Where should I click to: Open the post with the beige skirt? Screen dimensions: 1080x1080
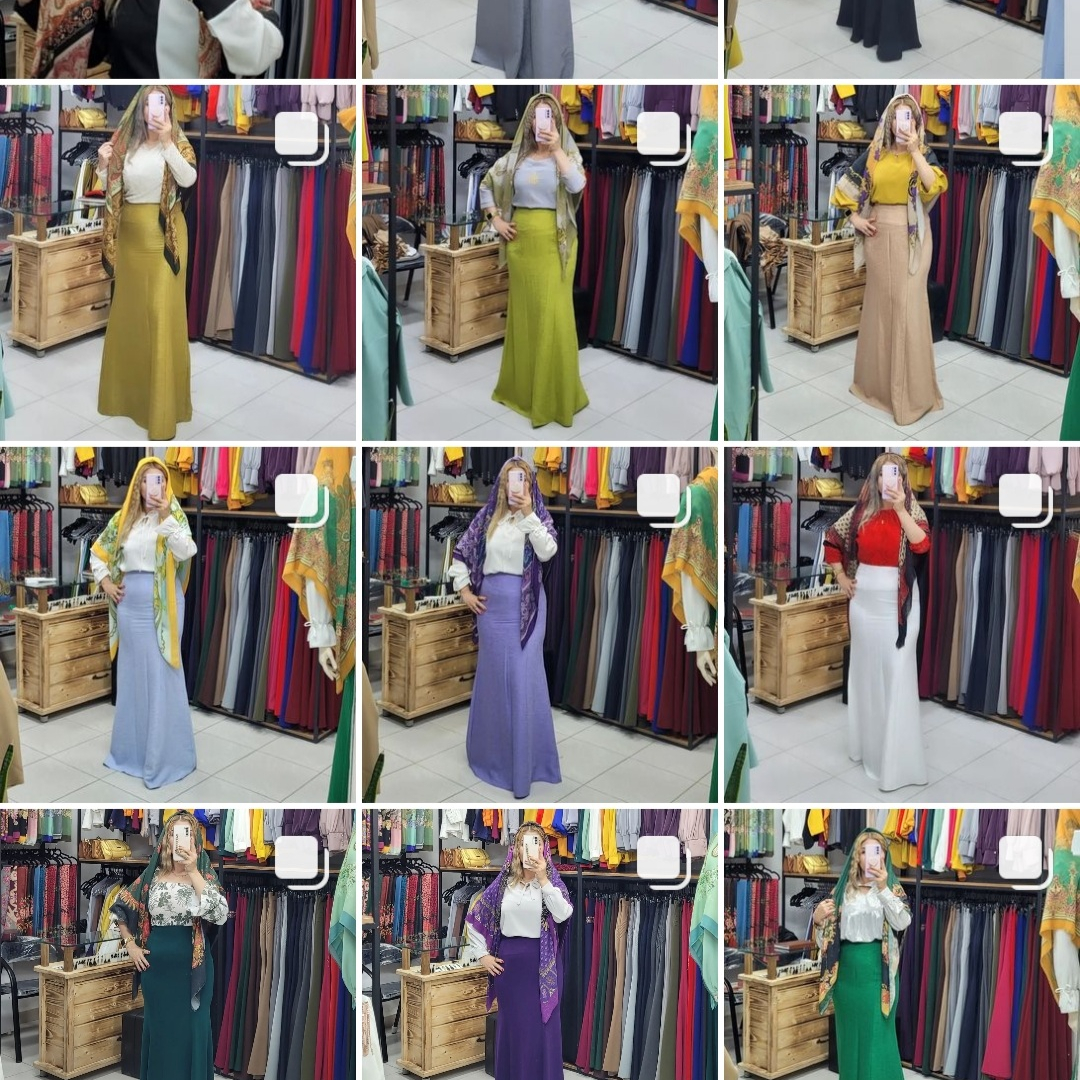(x=902, y=262)
